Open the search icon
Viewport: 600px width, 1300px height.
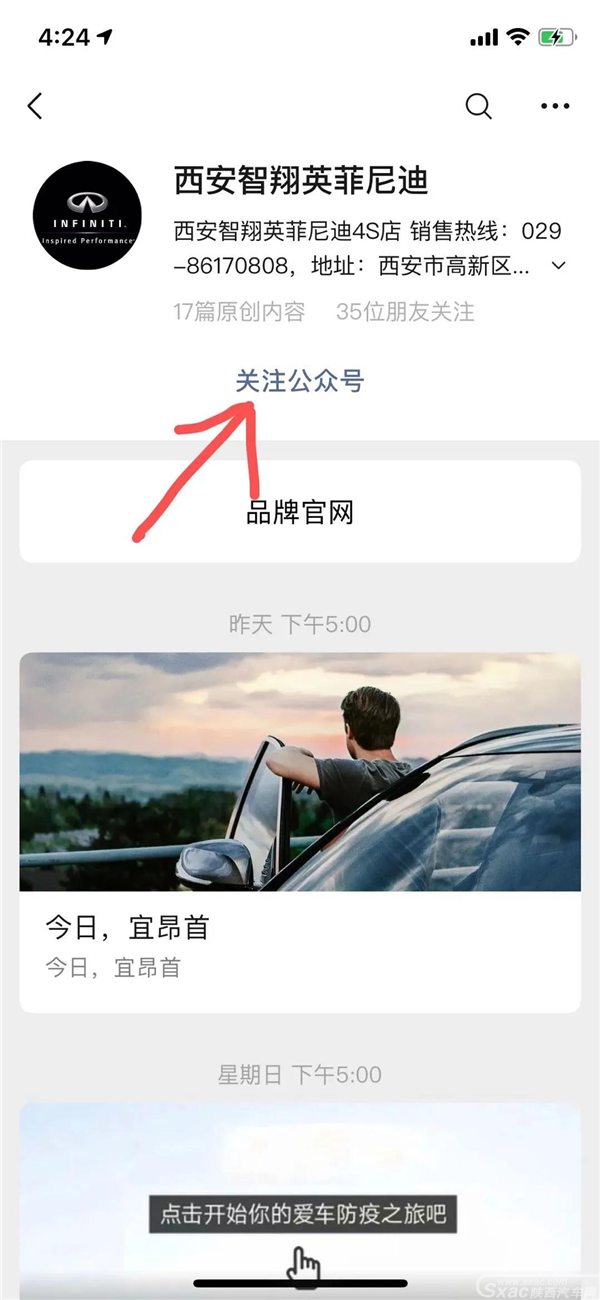(479, 106)
